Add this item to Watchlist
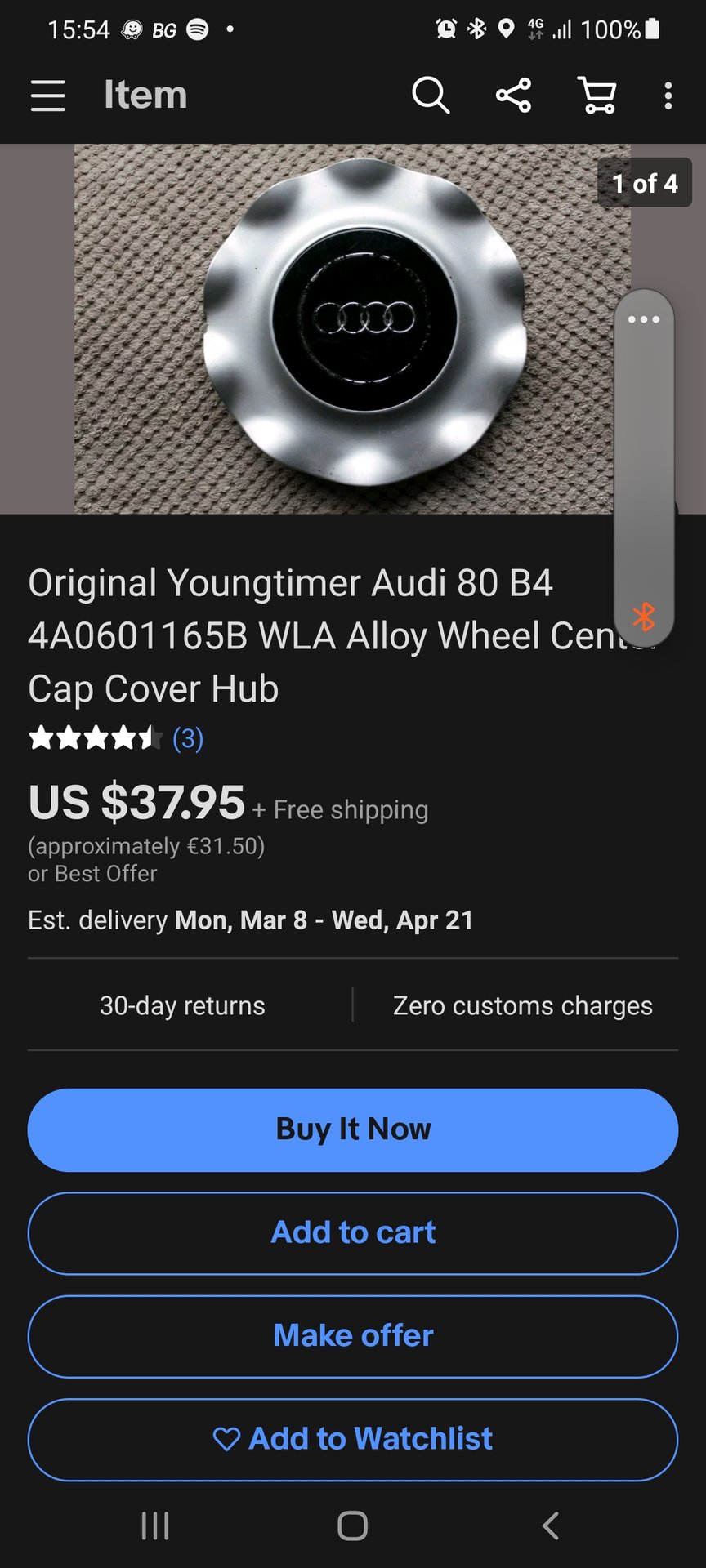Viewport: 706px width, 1568px height. tap(353, 1439)
